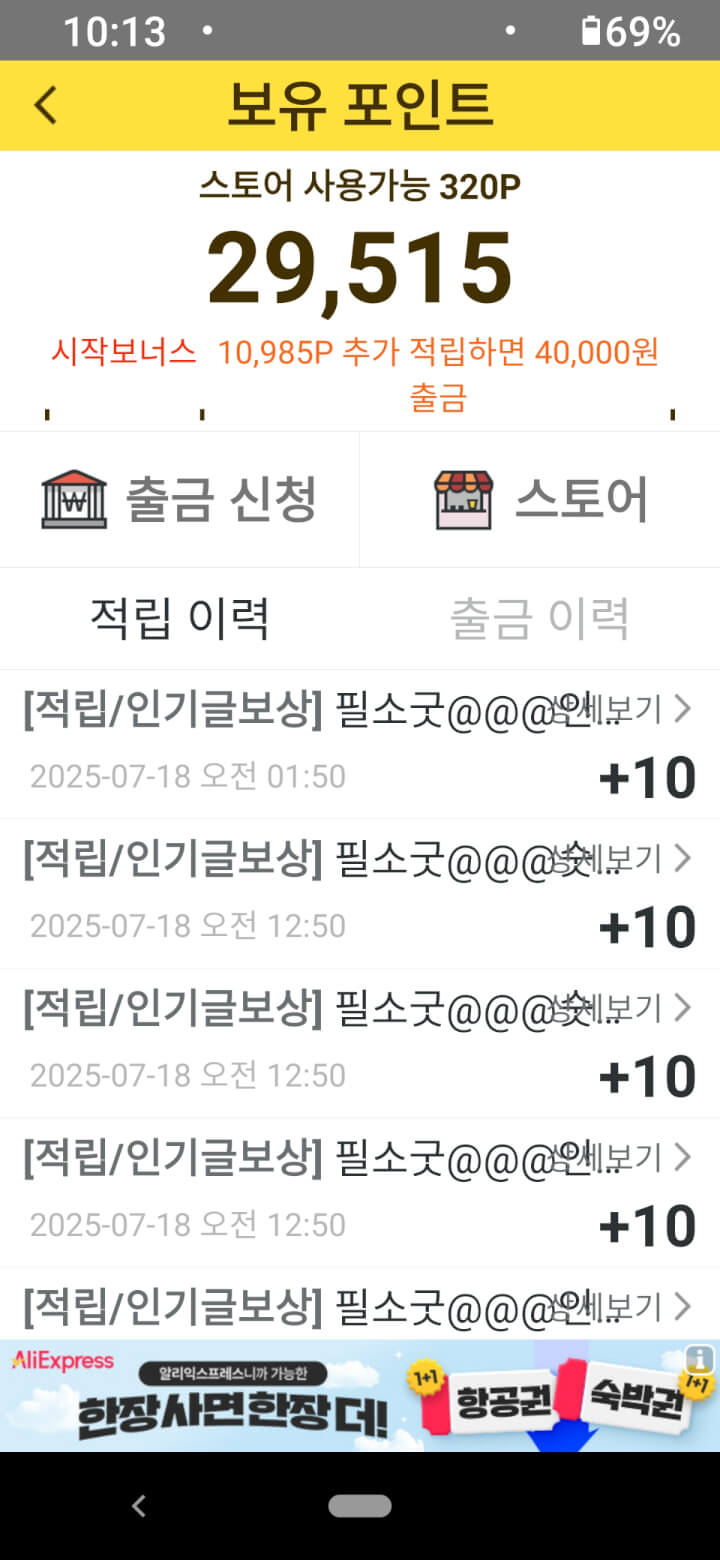Viewport: 720px width, 1560px height.
Task: Tap the system back button
Action: 139,1506
